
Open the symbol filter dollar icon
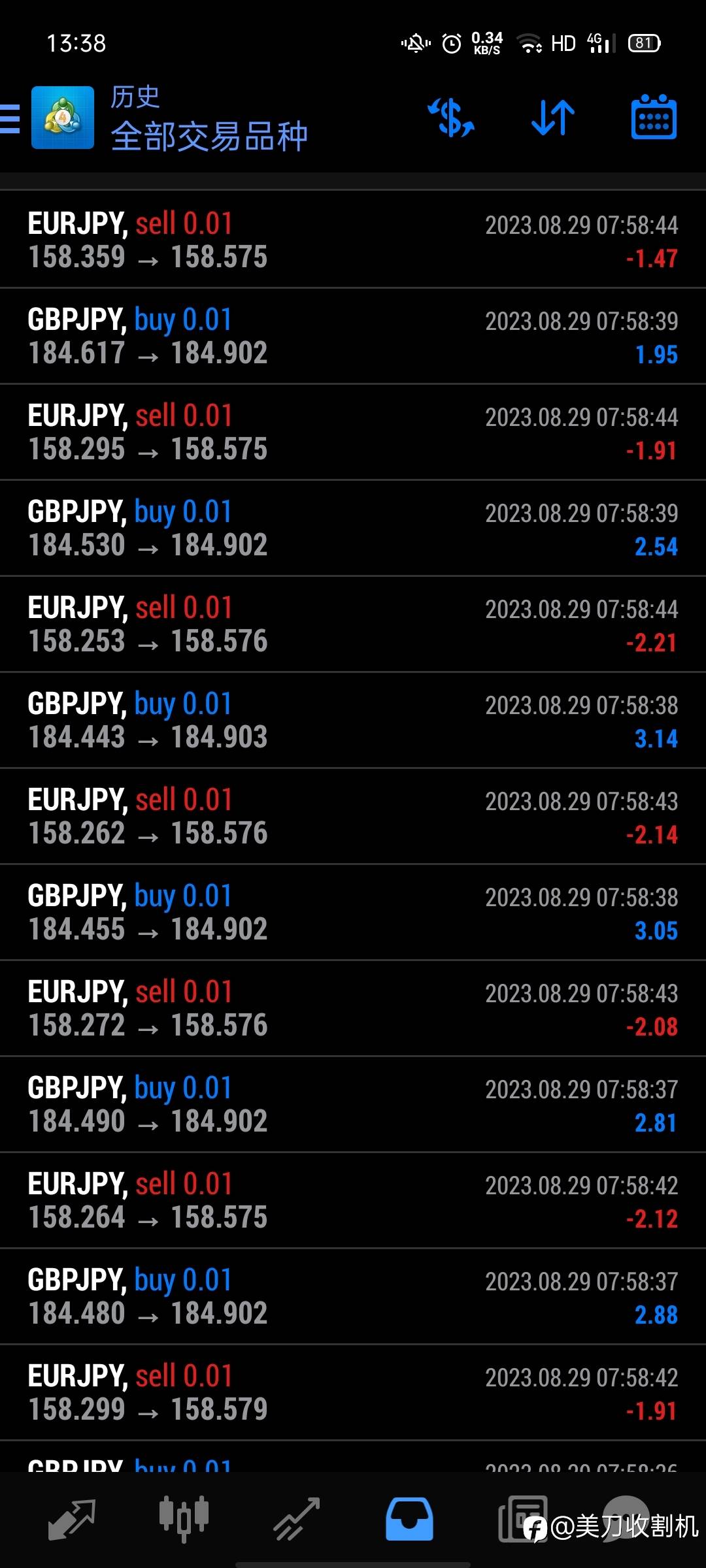click(x=451, y=118)
